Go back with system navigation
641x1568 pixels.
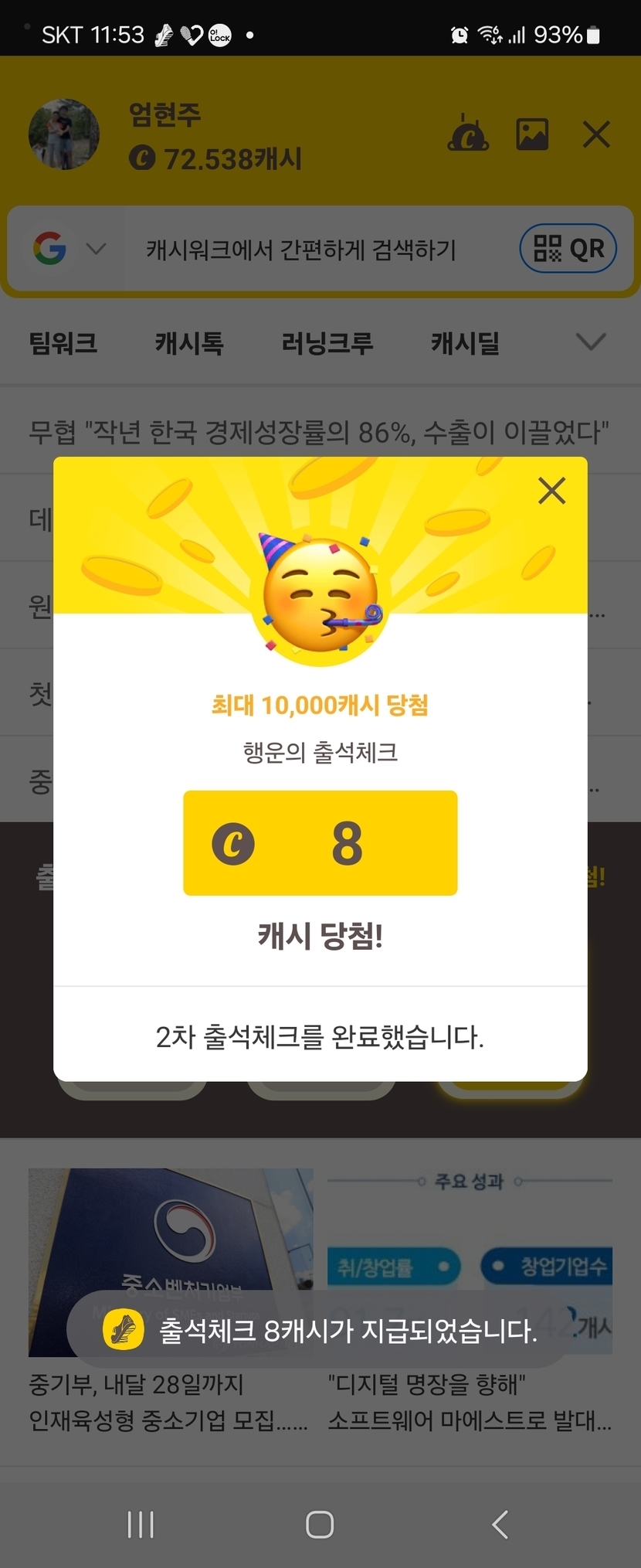500,1525
